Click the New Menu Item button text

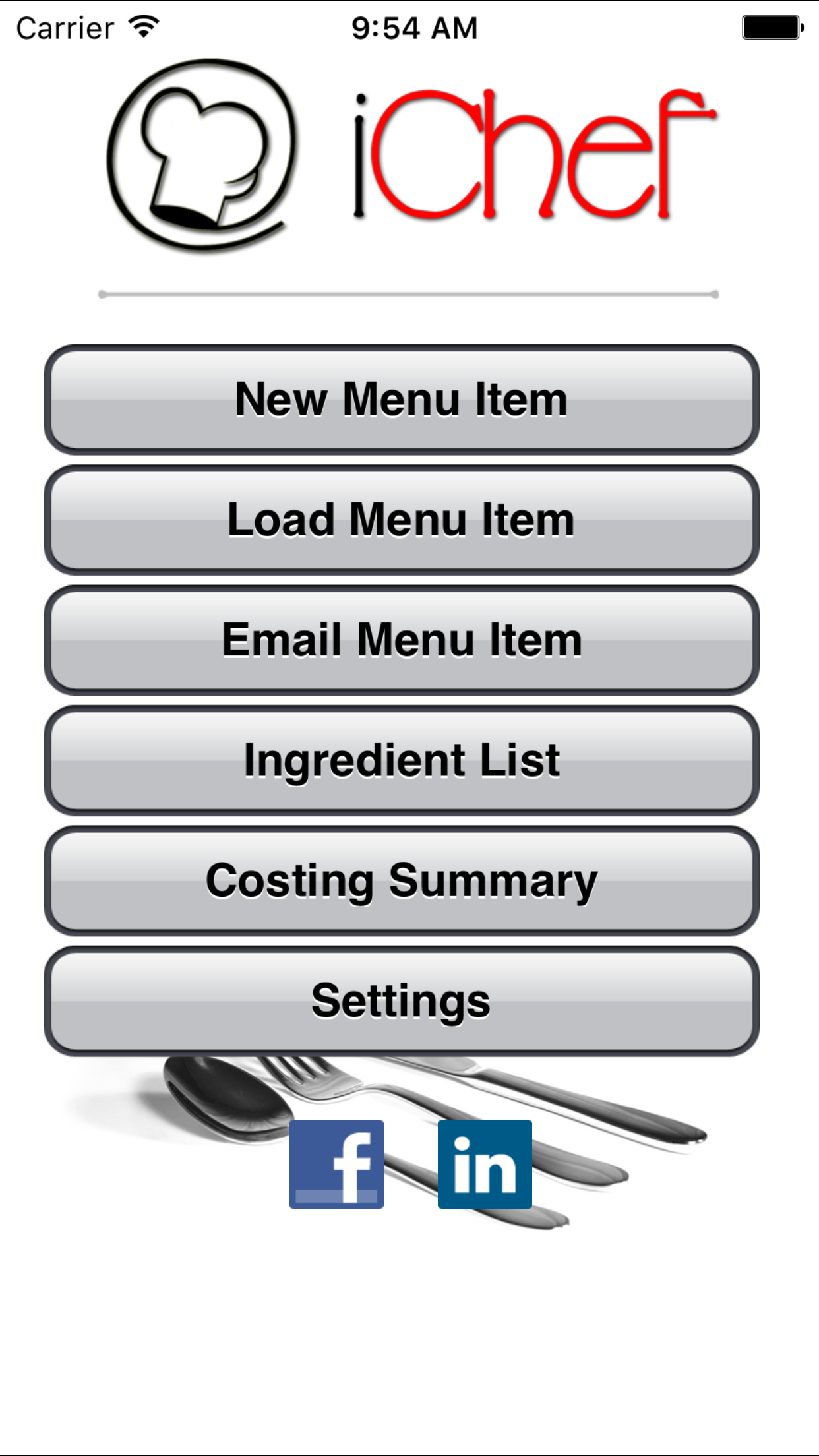400,398
